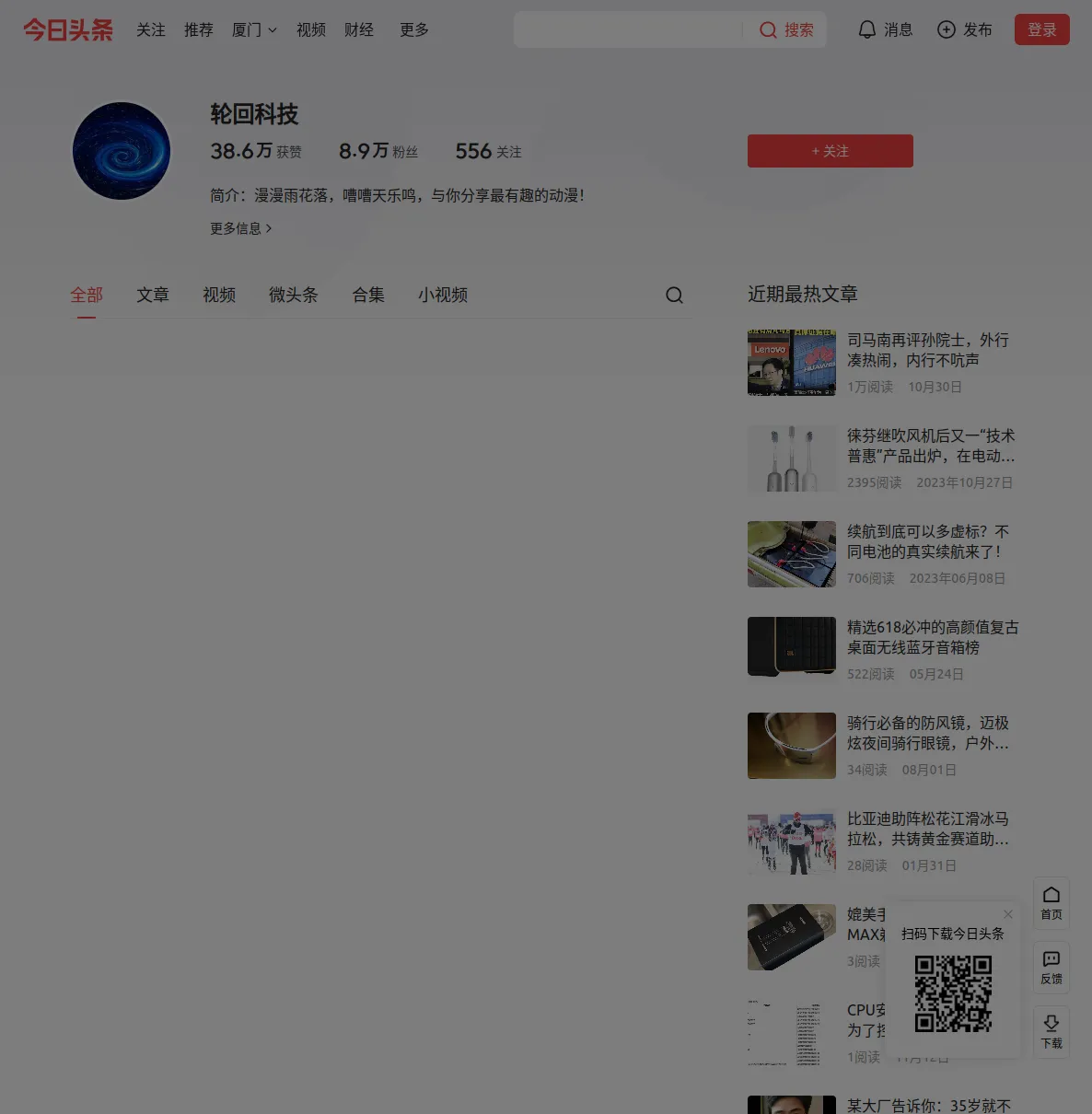Open article 司马南再评孙院士
Screen dimensions: 1092x1114
coord(927,350)
